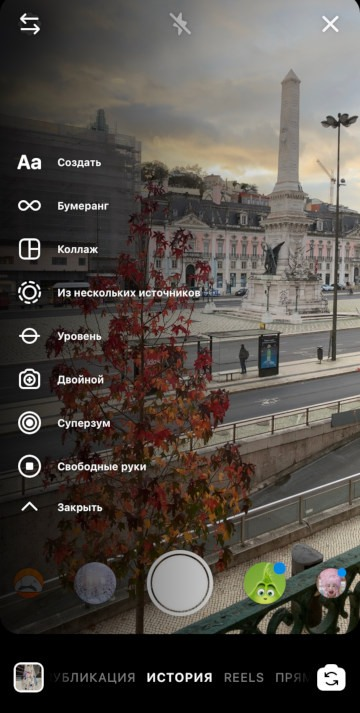Open the gallery thumbnail

29,677
